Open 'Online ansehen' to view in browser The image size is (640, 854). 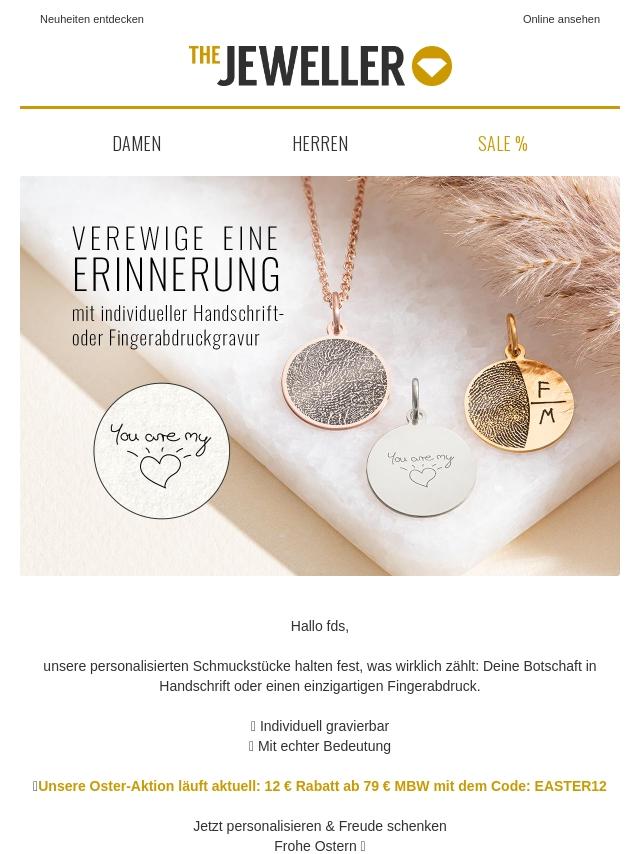click(x=560, y=19)
